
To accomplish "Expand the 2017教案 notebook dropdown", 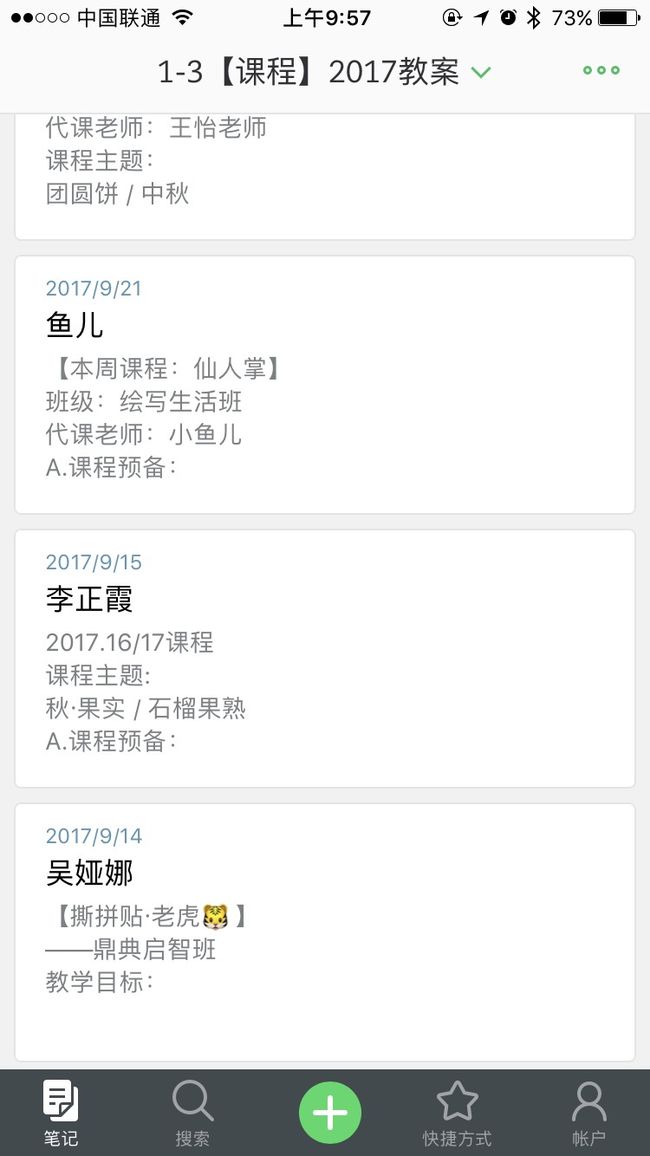I will point(481,72).
